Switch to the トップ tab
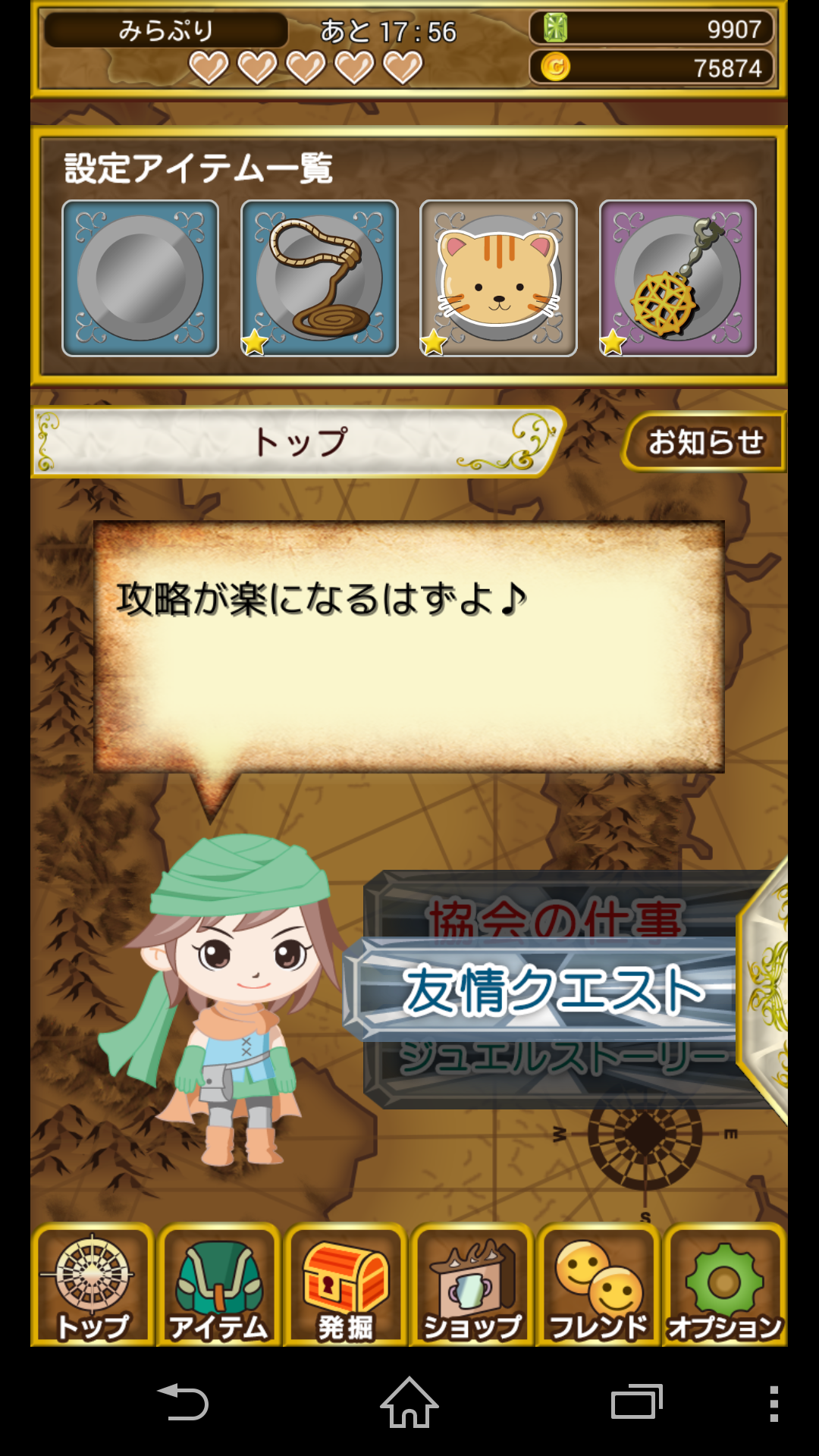 (93, 1285)
